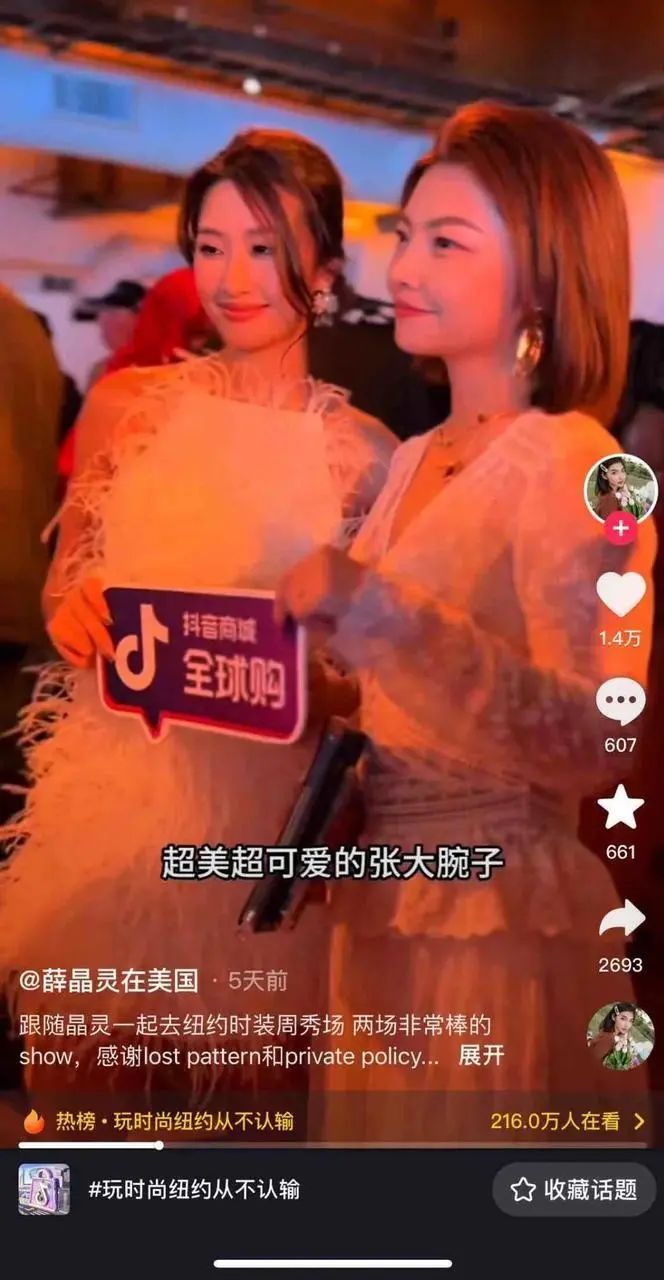
Task: Open the creator's profile avatar
Action: [620, 488]
